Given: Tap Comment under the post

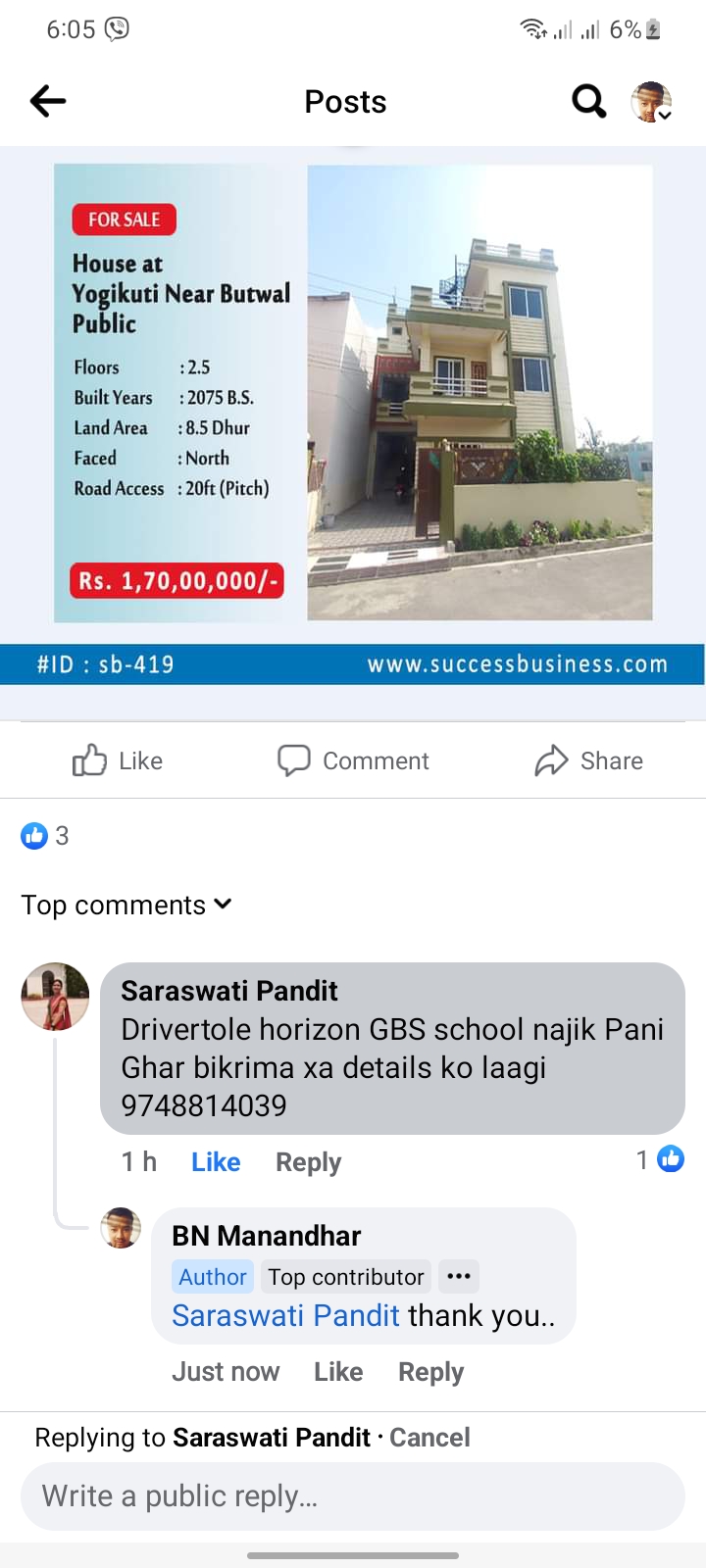Looking at the screenshot, I should click(353, 760).
